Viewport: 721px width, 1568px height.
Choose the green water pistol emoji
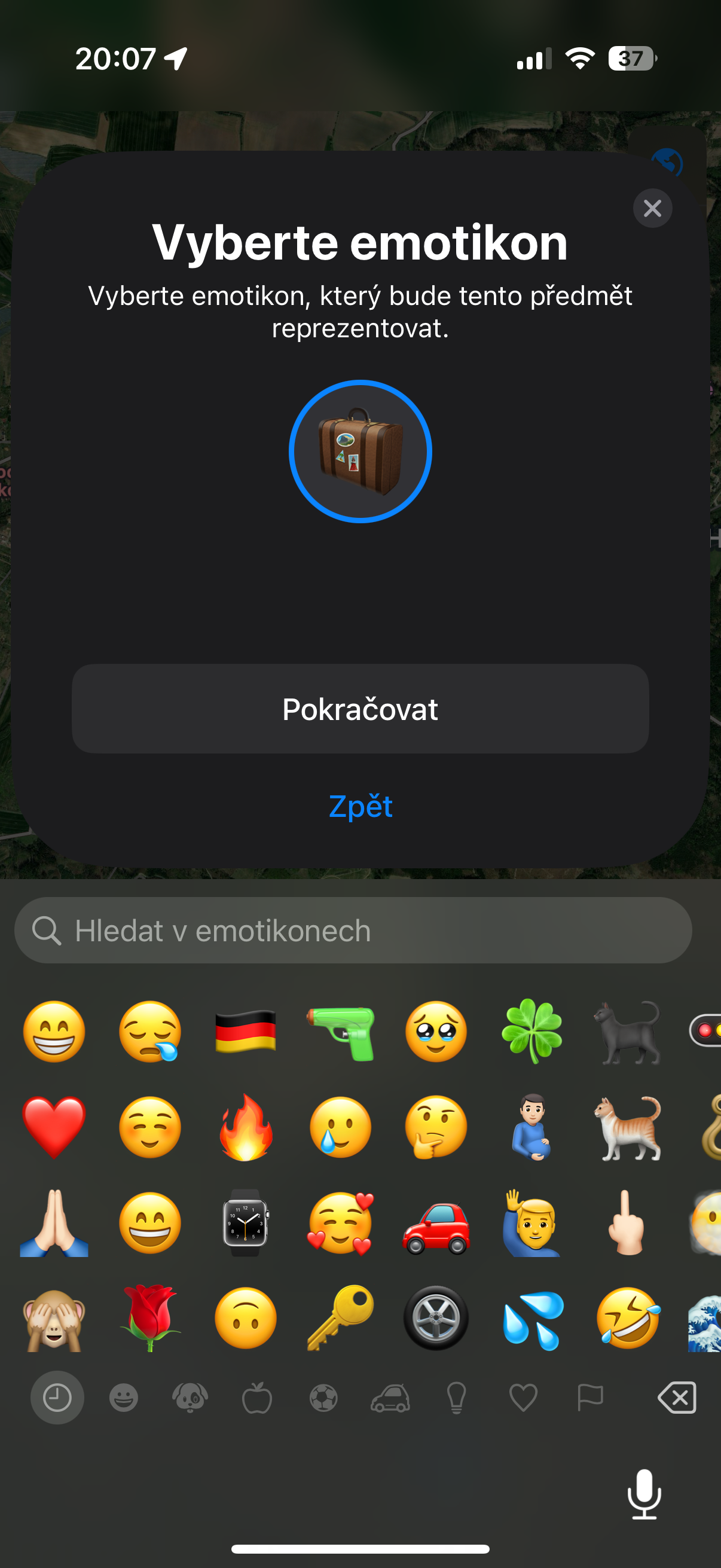[x=341, y=1031]
